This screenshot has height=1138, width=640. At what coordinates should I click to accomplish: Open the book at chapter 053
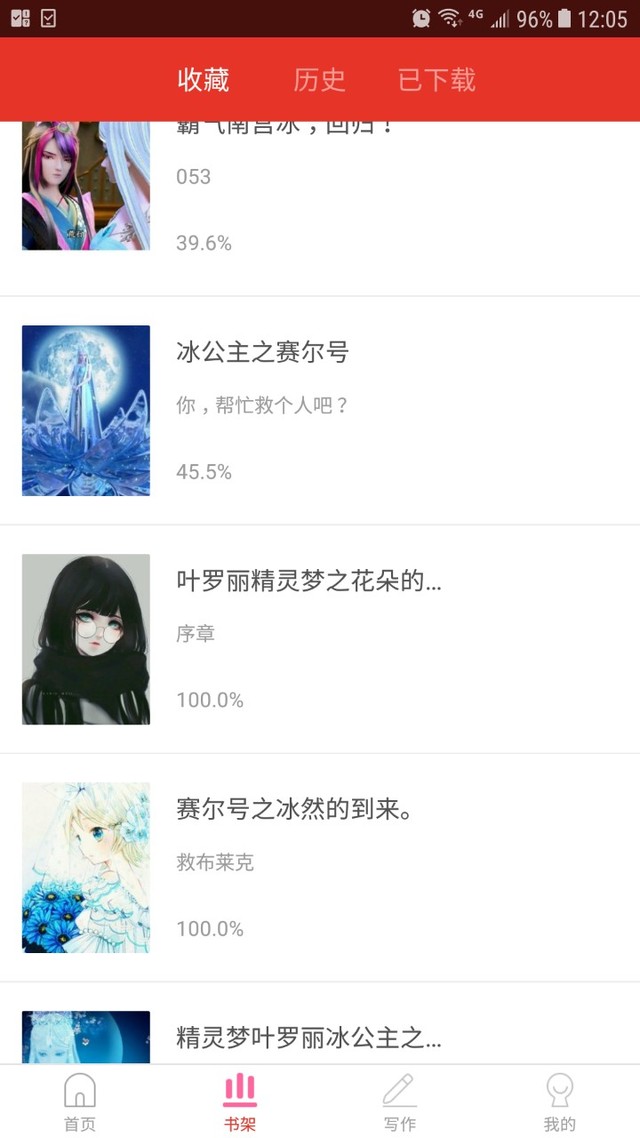194,177
